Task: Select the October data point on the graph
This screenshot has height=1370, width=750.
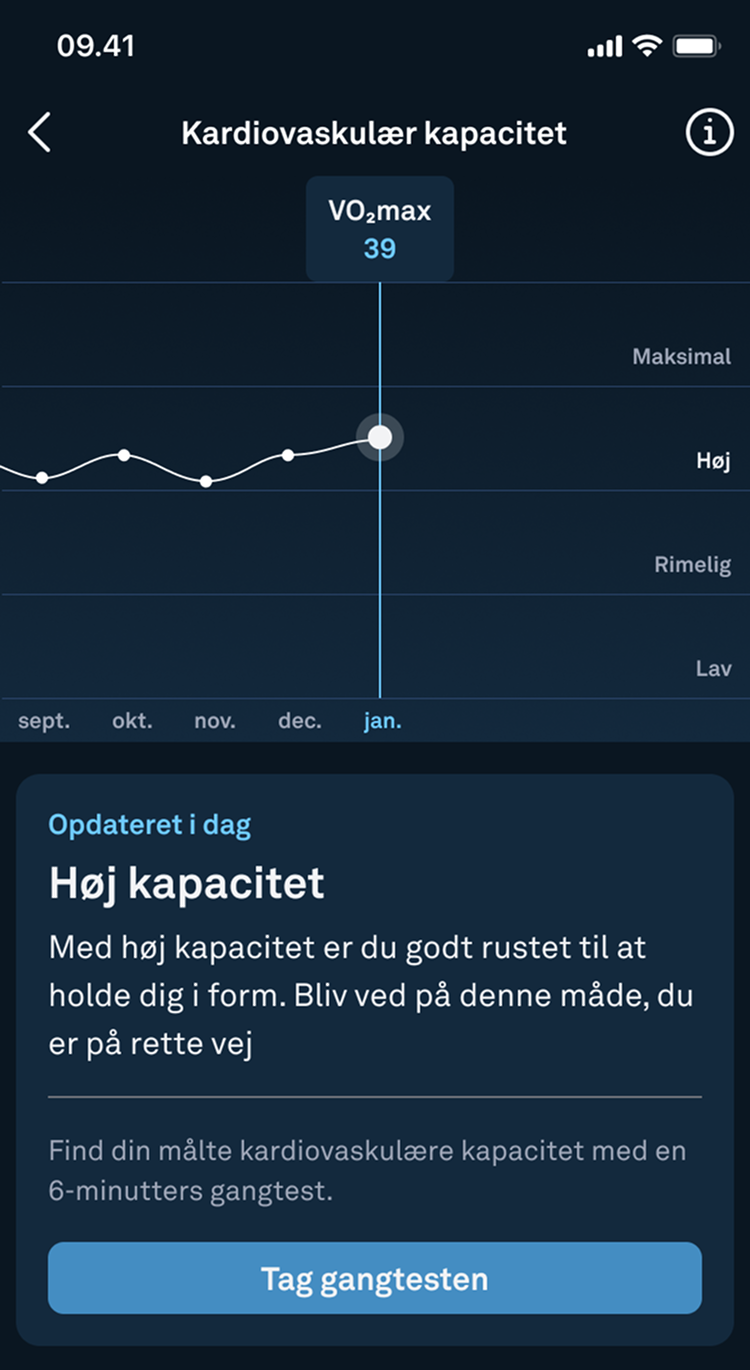Action: (124, 455)
